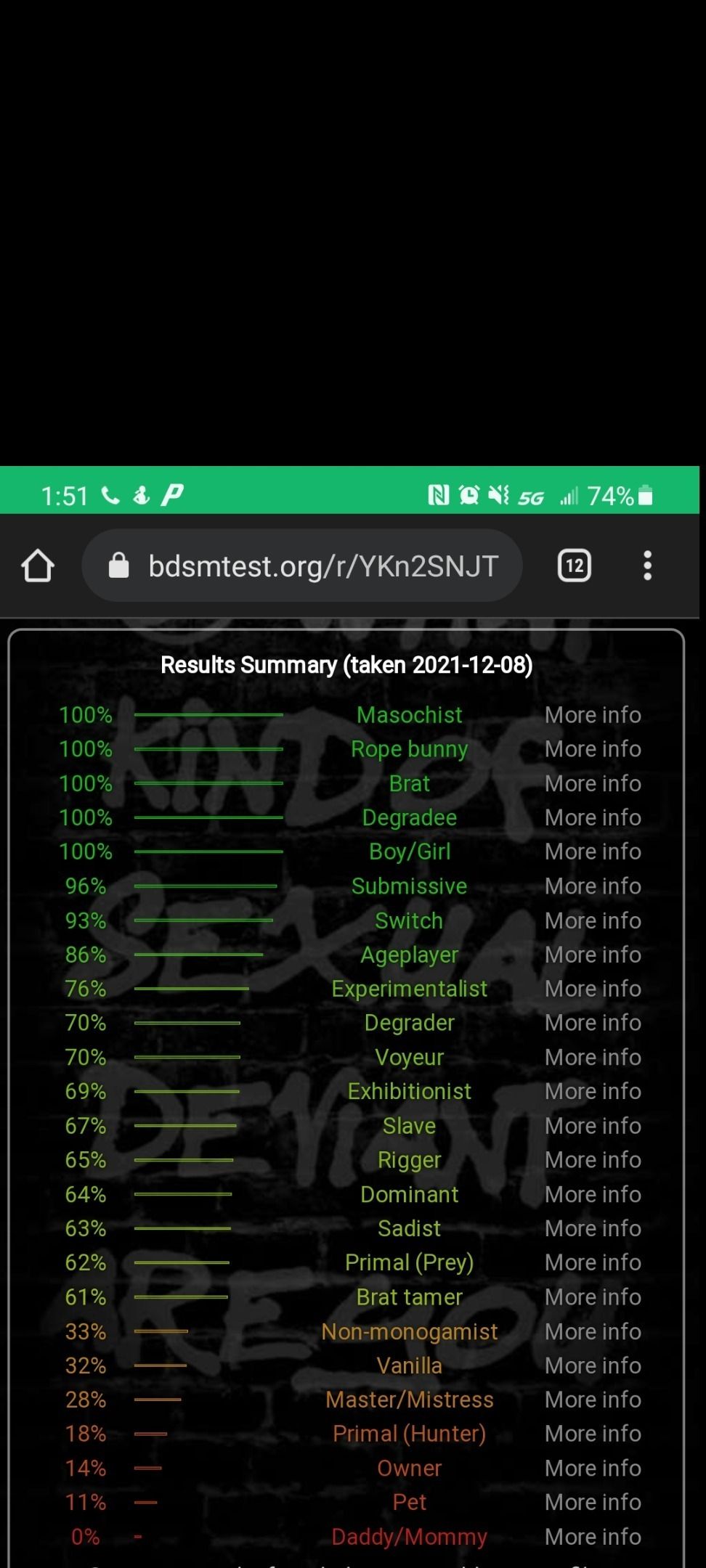The width and height of the screenshot is (706, 1568).
Task: Tap the URL address bar
Action: (302, 565)
